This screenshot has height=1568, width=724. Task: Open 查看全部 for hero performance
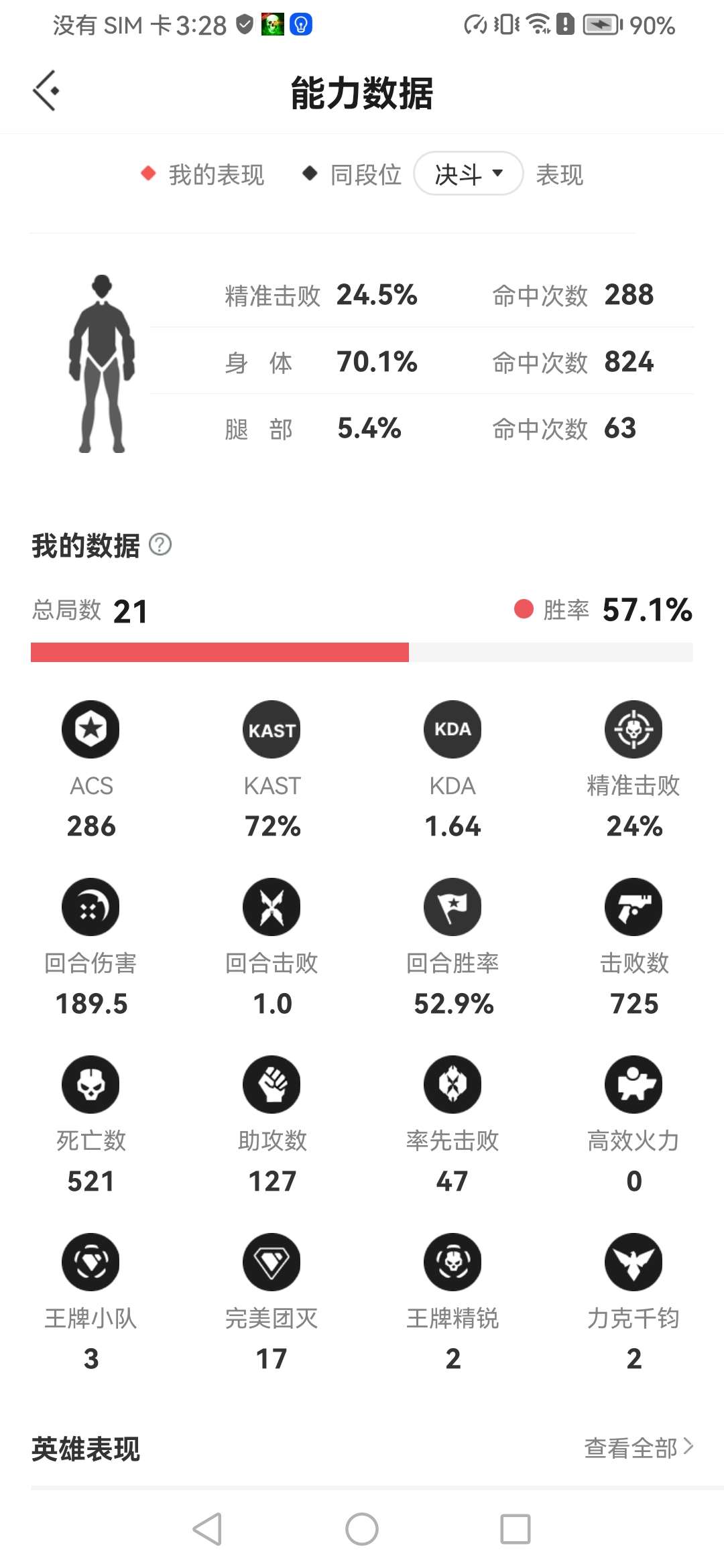click(x=638, y=1447)
